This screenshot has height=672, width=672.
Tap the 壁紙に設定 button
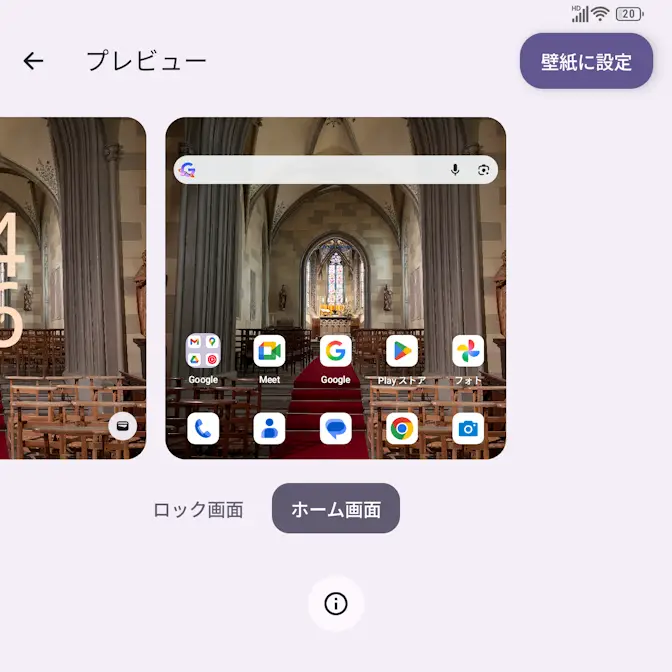[x=586, y=61]
